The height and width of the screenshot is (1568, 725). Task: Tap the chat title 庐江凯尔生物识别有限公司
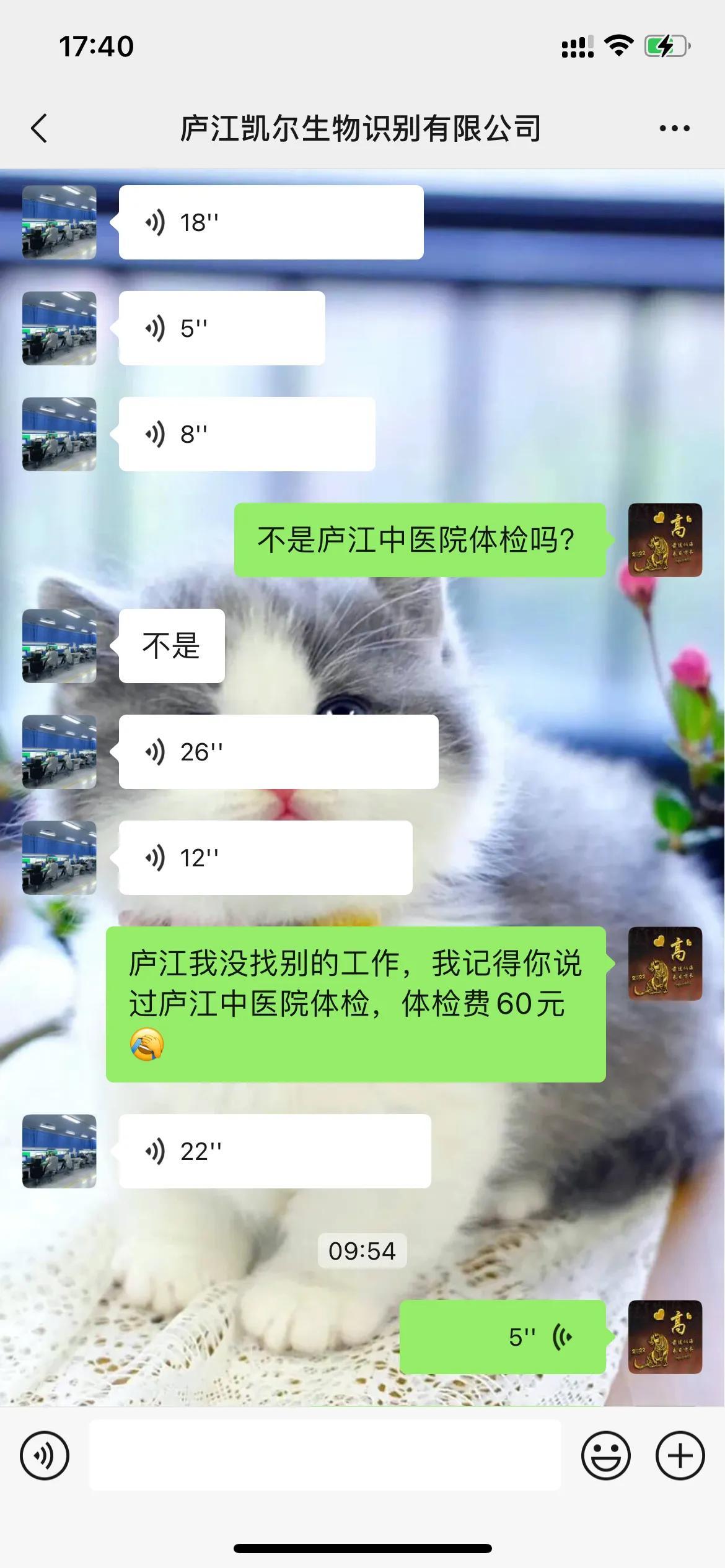point(362,128)
